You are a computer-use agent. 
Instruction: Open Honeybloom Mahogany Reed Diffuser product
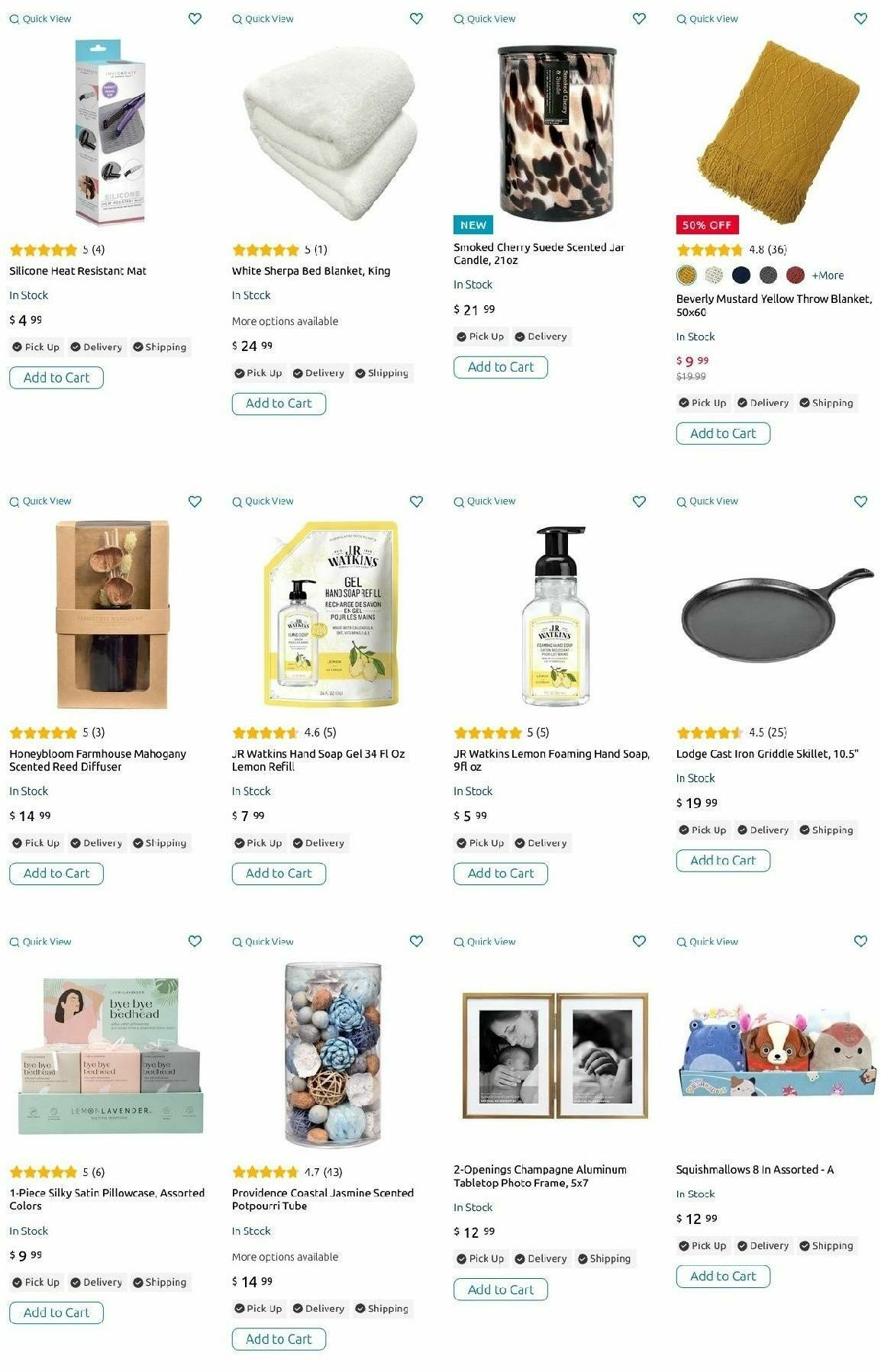tap(97, 760)
